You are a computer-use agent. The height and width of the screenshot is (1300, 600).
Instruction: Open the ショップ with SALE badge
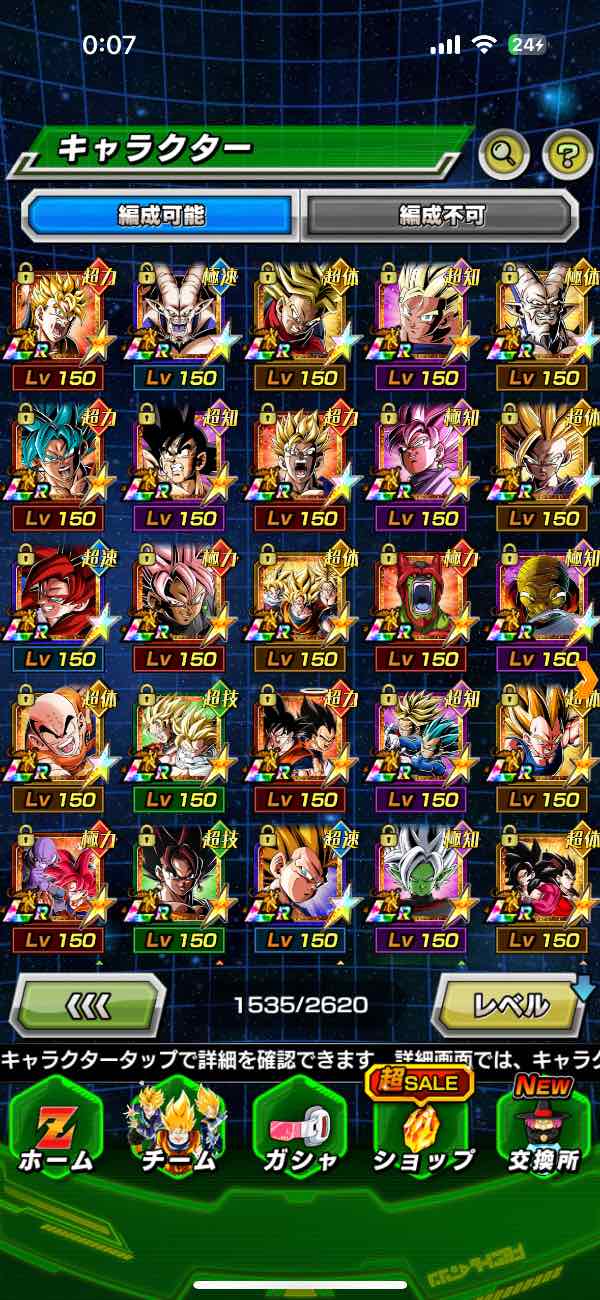422,1130
